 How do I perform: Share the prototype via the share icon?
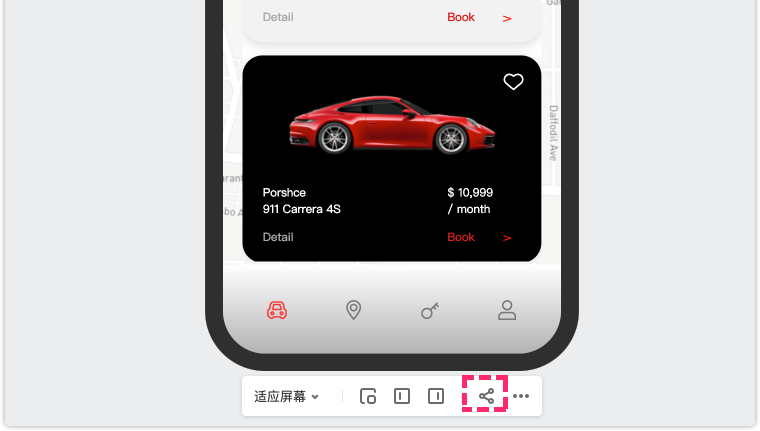(x=486, y=396)
